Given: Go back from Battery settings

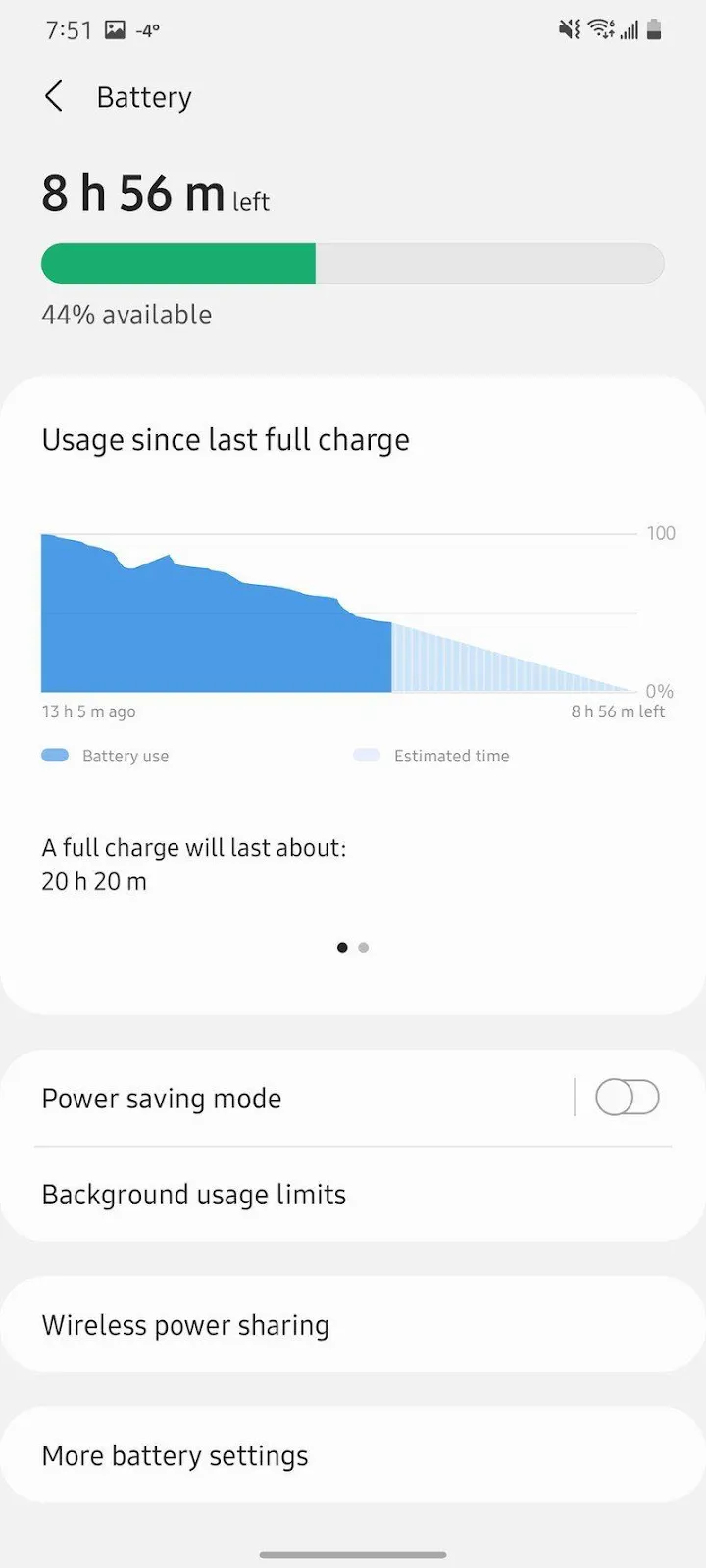Looking at the screenshot, I should tap(54, 97).
